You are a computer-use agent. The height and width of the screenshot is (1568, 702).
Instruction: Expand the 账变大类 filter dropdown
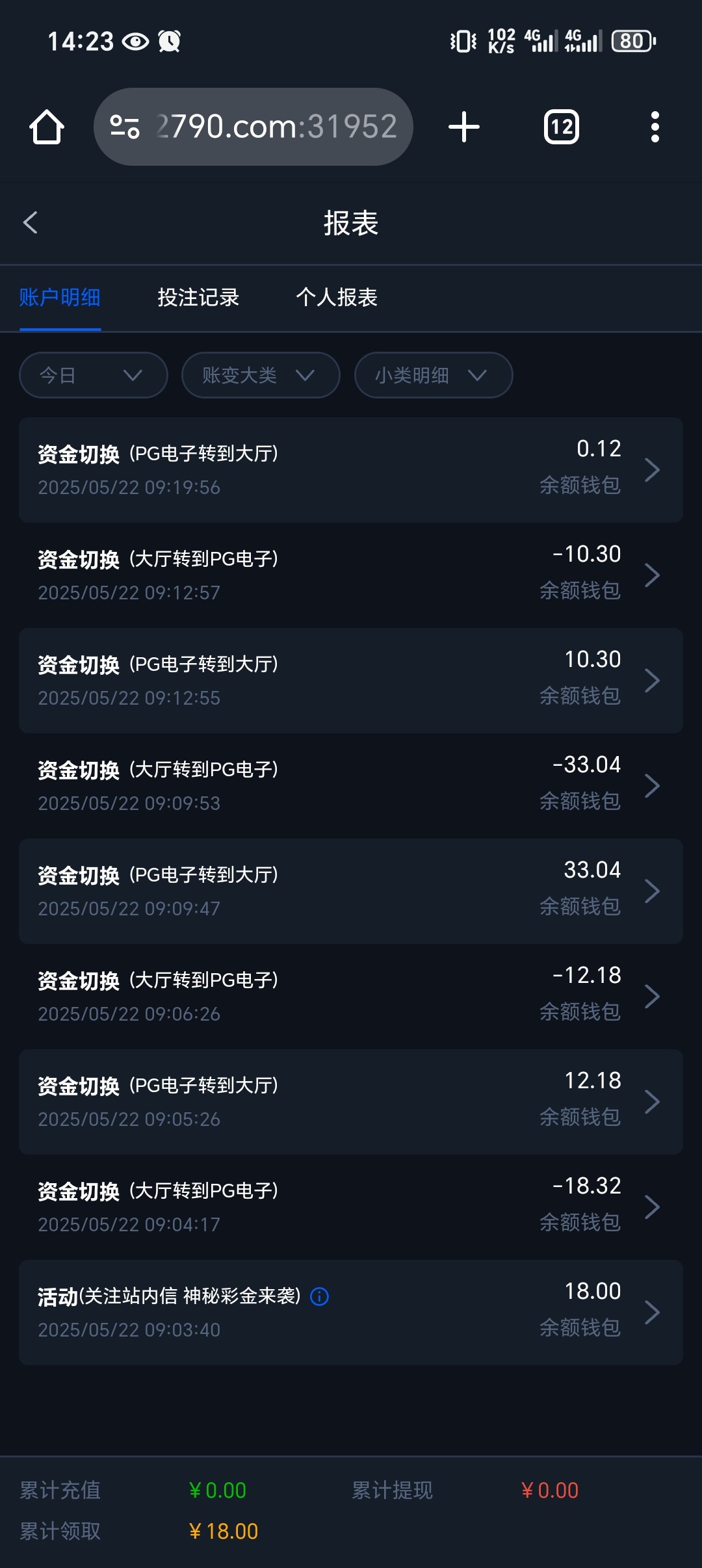(x=261, y=375)
